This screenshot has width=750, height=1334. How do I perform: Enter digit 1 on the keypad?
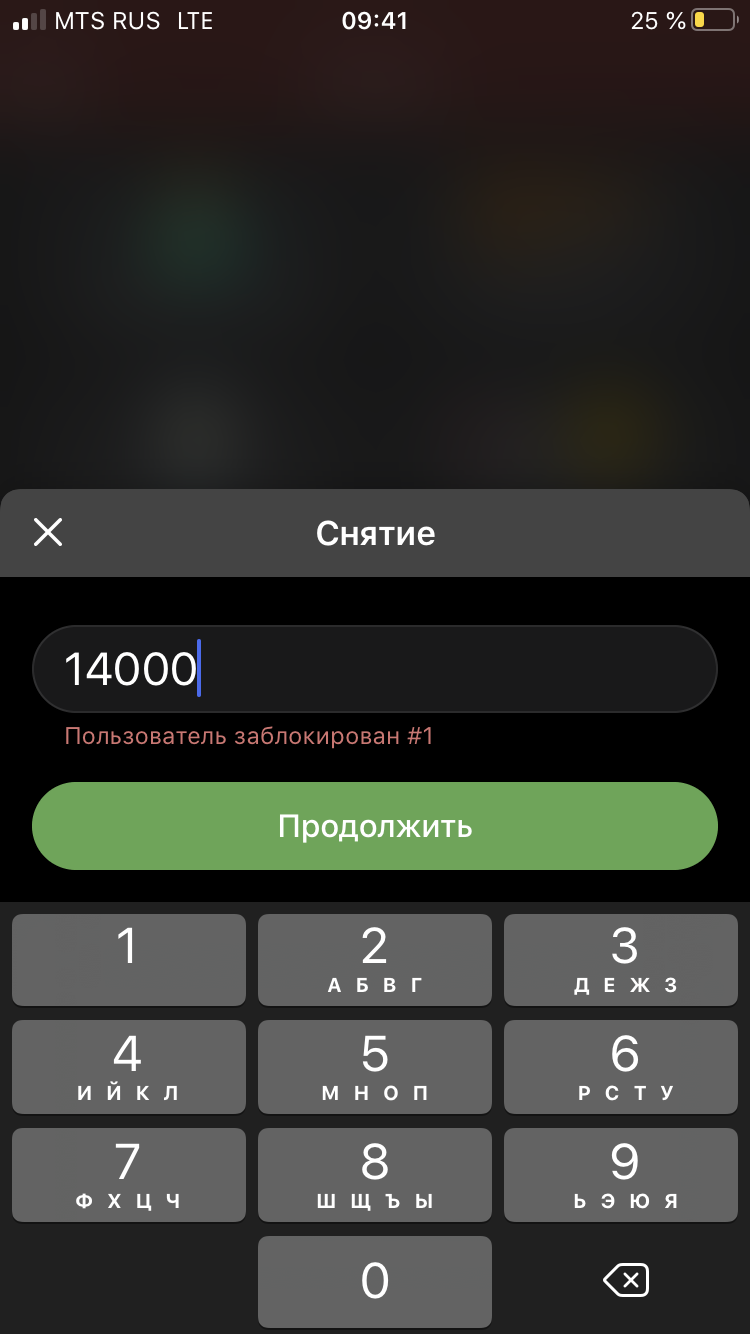click(129, 959)
